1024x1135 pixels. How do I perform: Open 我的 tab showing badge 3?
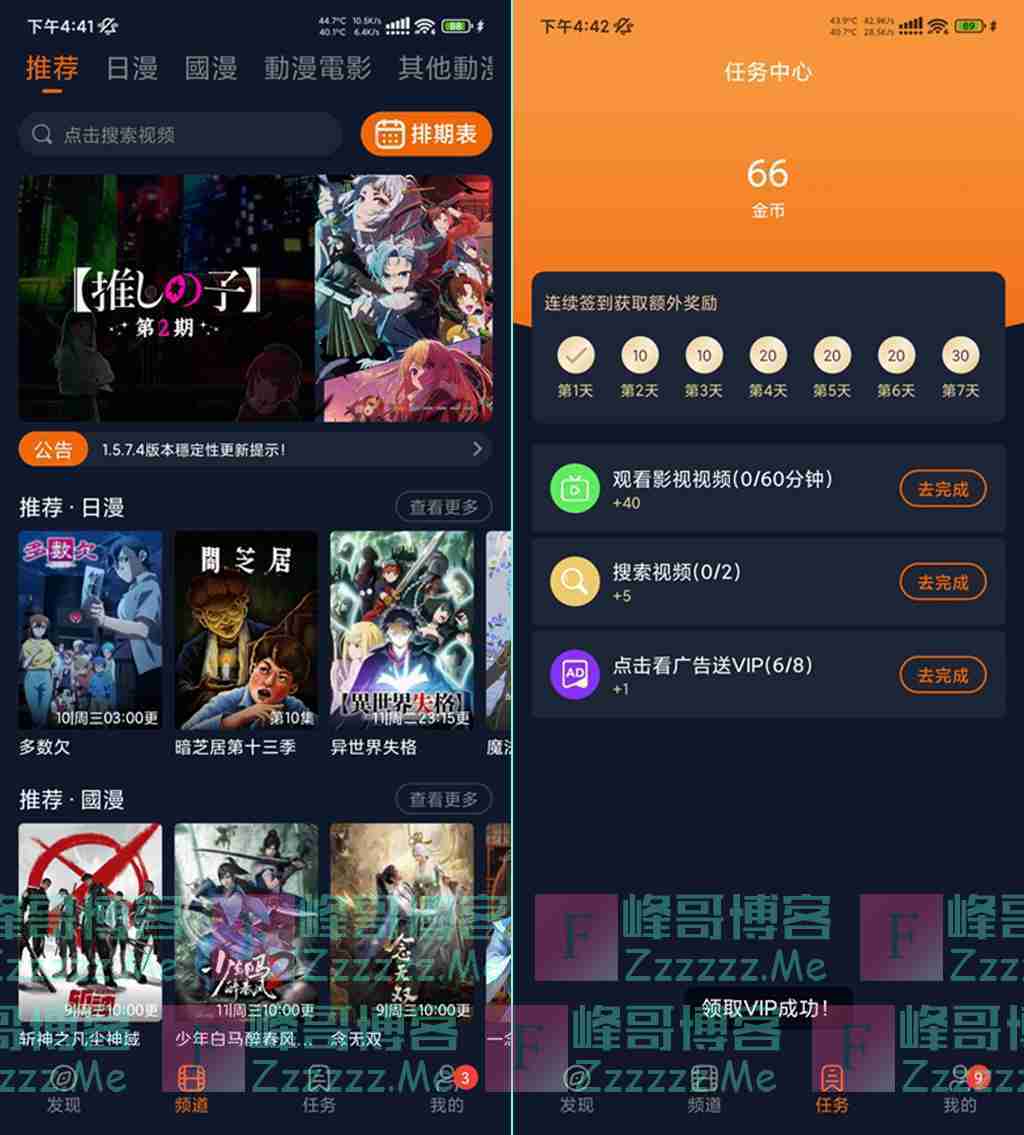click(447, 1089)
